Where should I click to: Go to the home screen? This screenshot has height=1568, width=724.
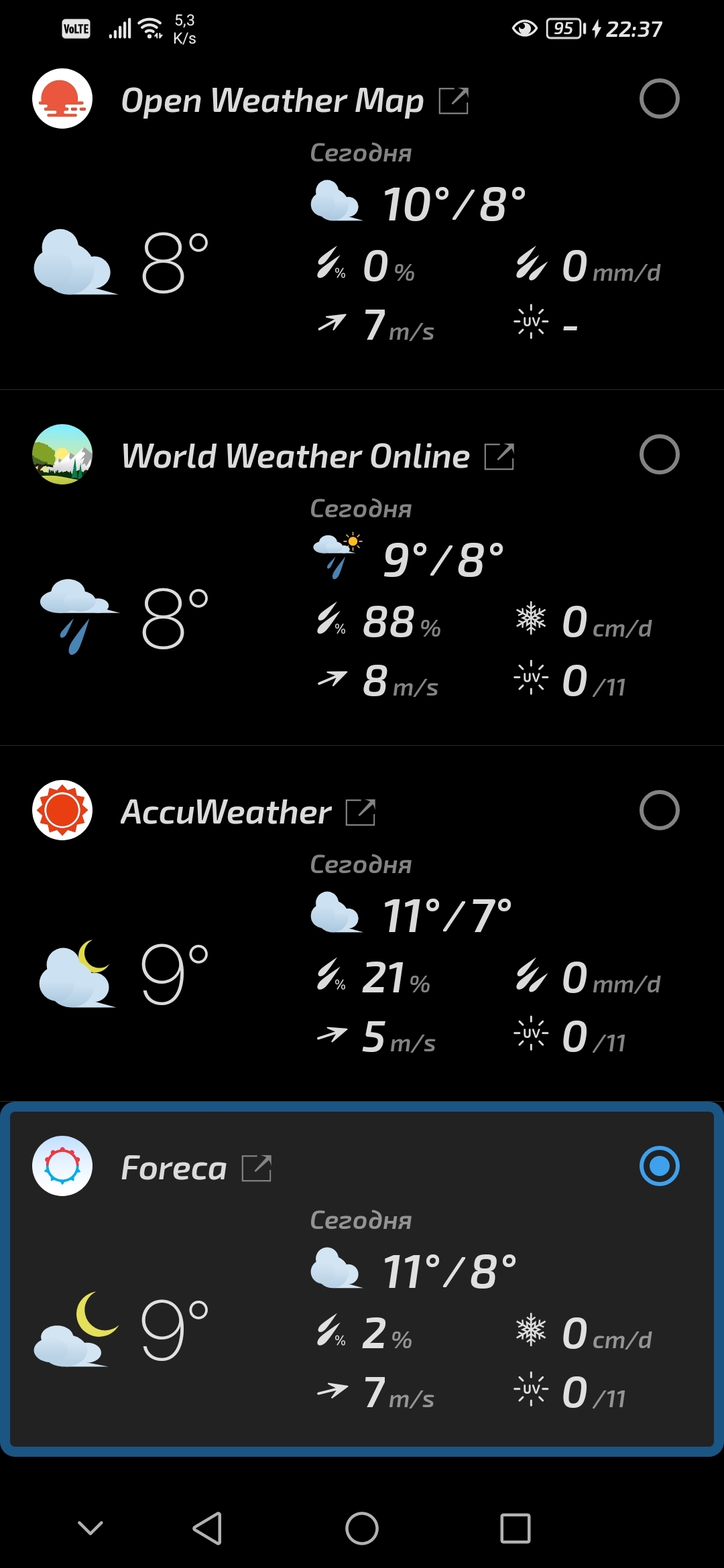coord(362,1528)
